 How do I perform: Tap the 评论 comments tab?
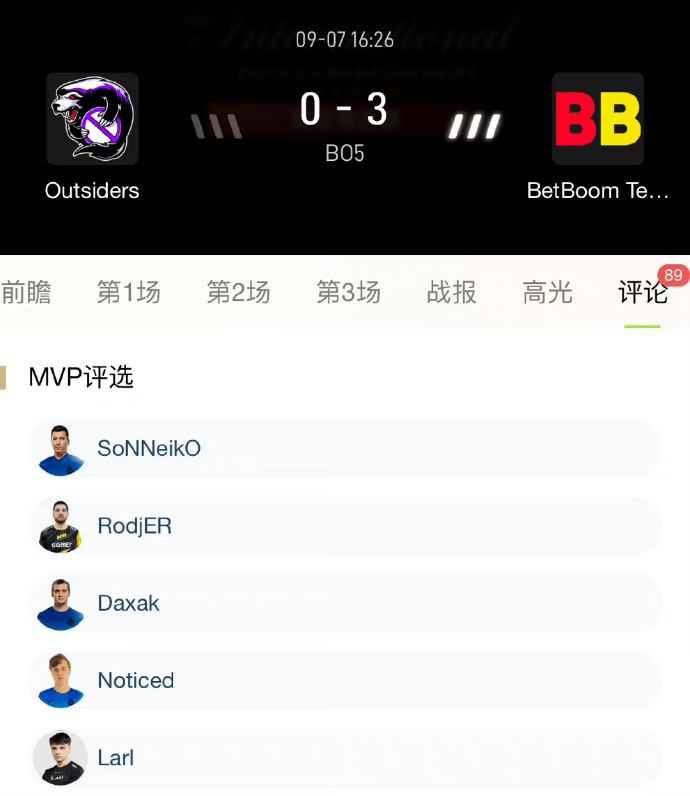click(642, 292)
